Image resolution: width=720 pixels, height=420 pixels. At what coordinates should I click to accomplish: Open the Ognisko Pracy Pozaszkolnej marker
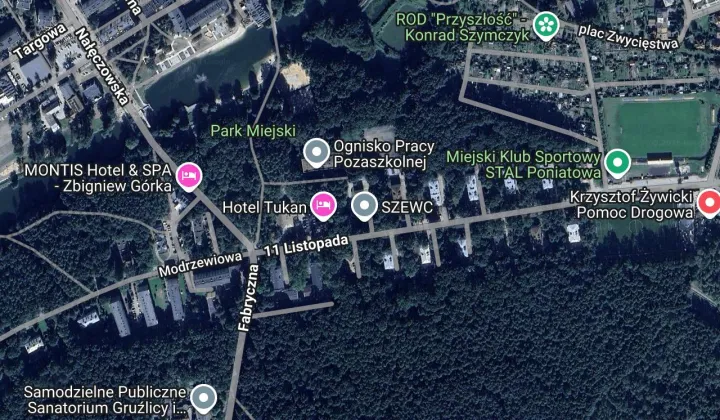pyautogui.click(x=316, y=153)
